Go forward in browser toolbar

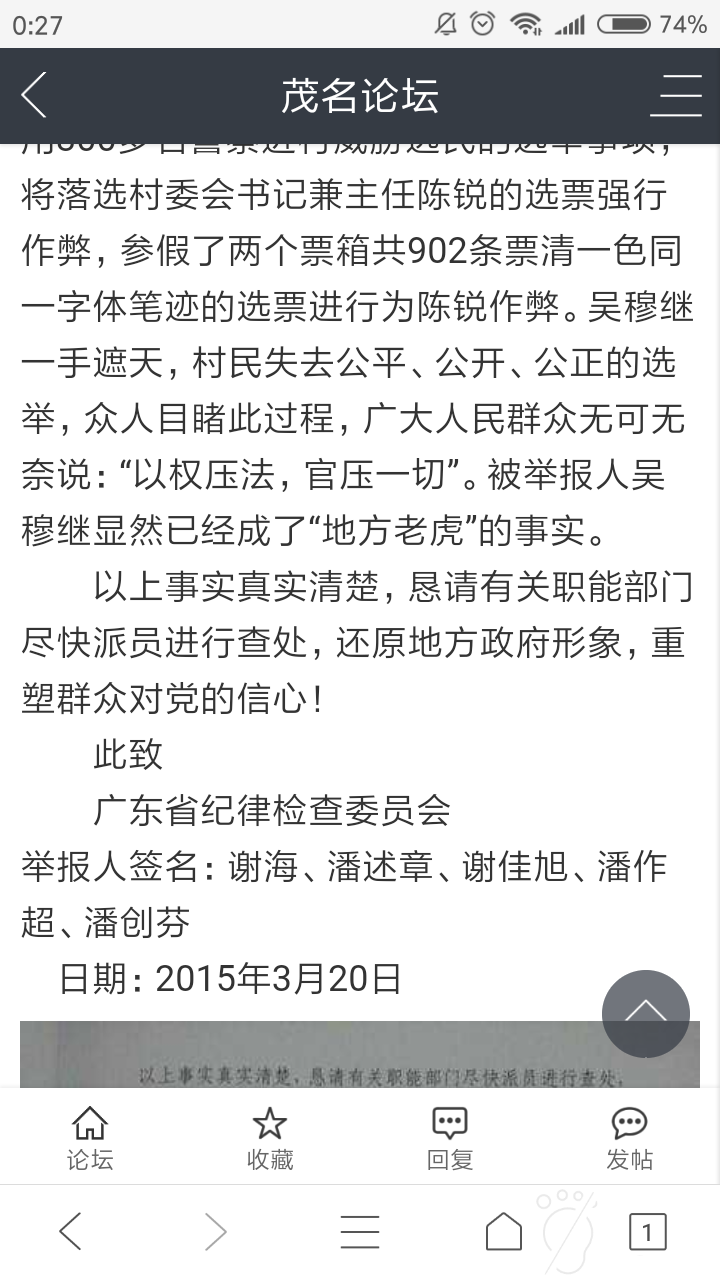pos(215,1232)
